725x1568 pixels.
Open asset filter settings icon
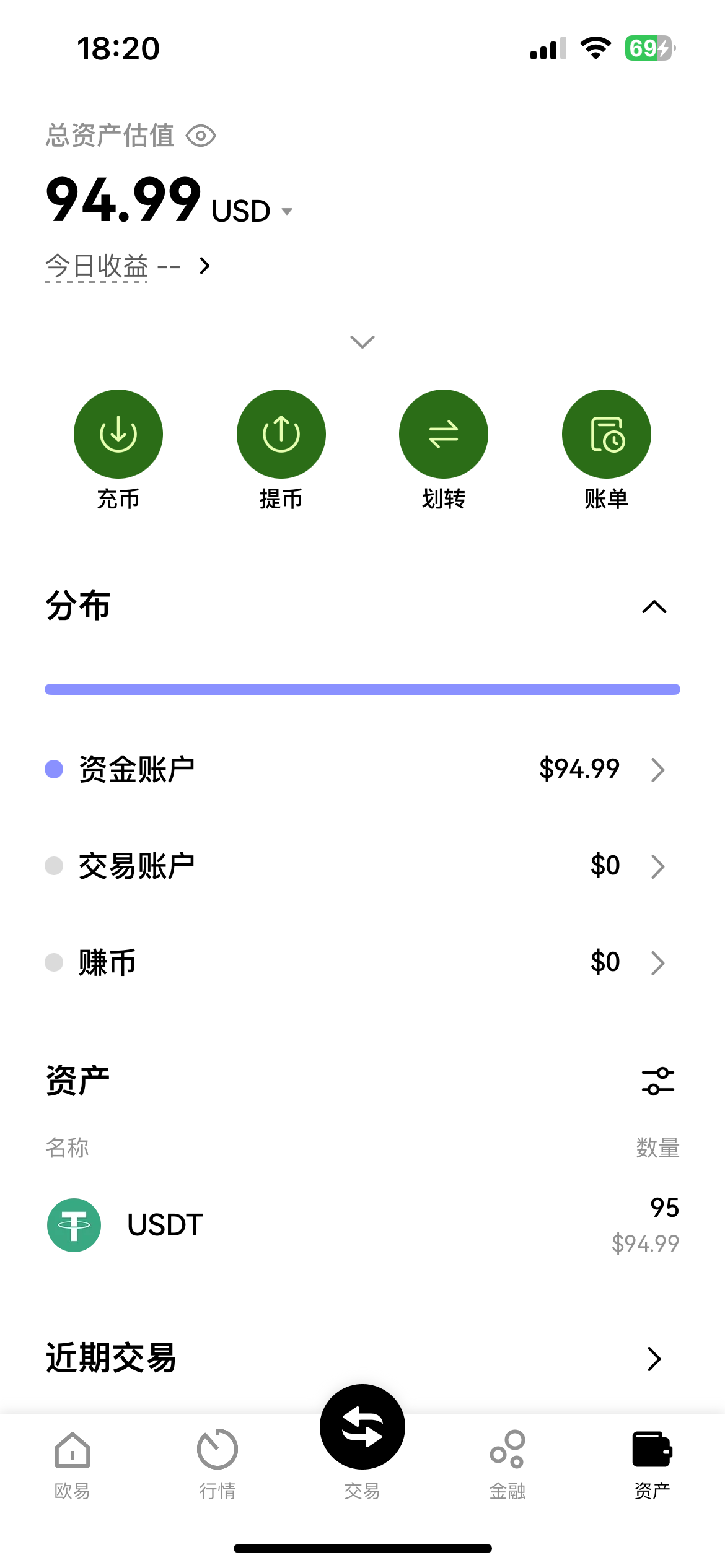(x=657, y=1081)
